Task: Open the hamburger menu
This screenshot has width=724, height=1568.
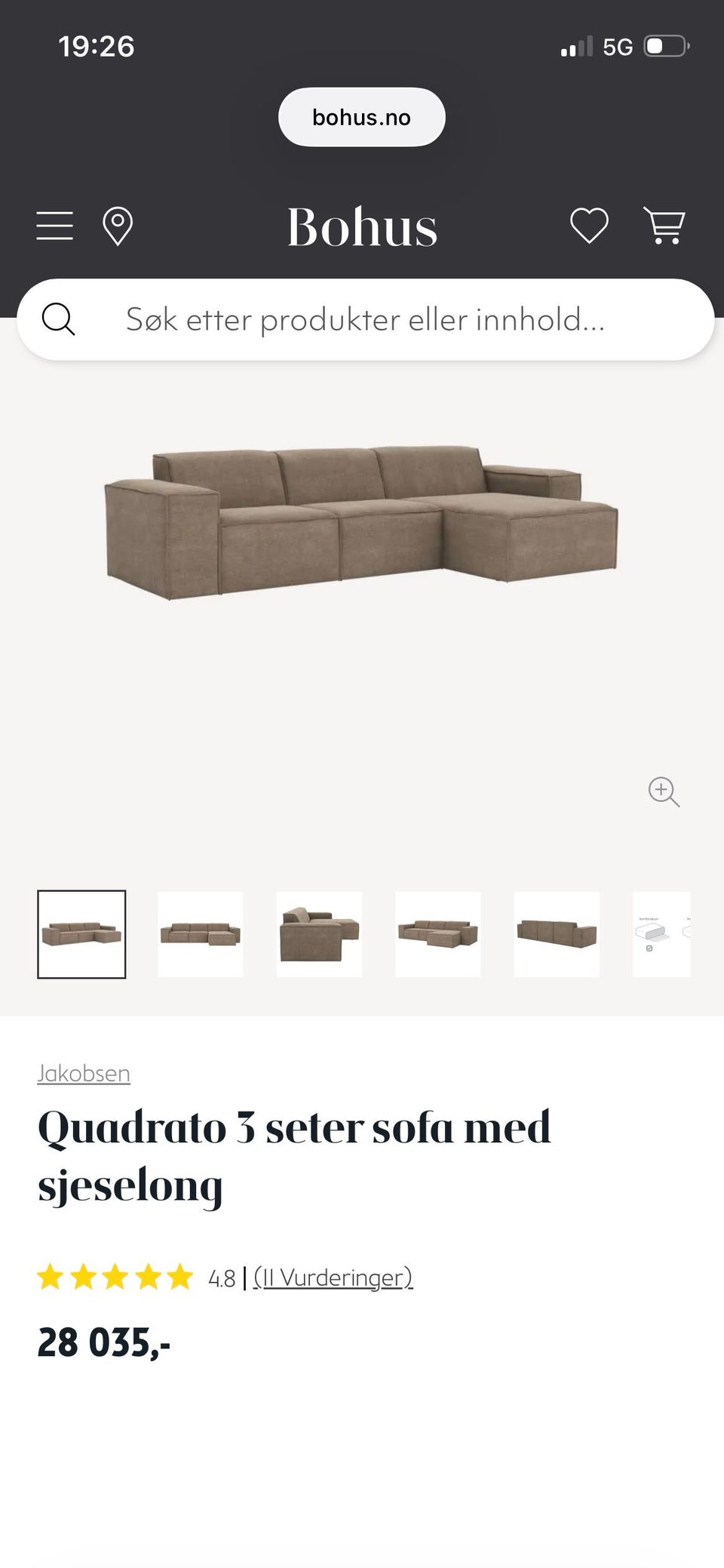Action: (55, 226)
